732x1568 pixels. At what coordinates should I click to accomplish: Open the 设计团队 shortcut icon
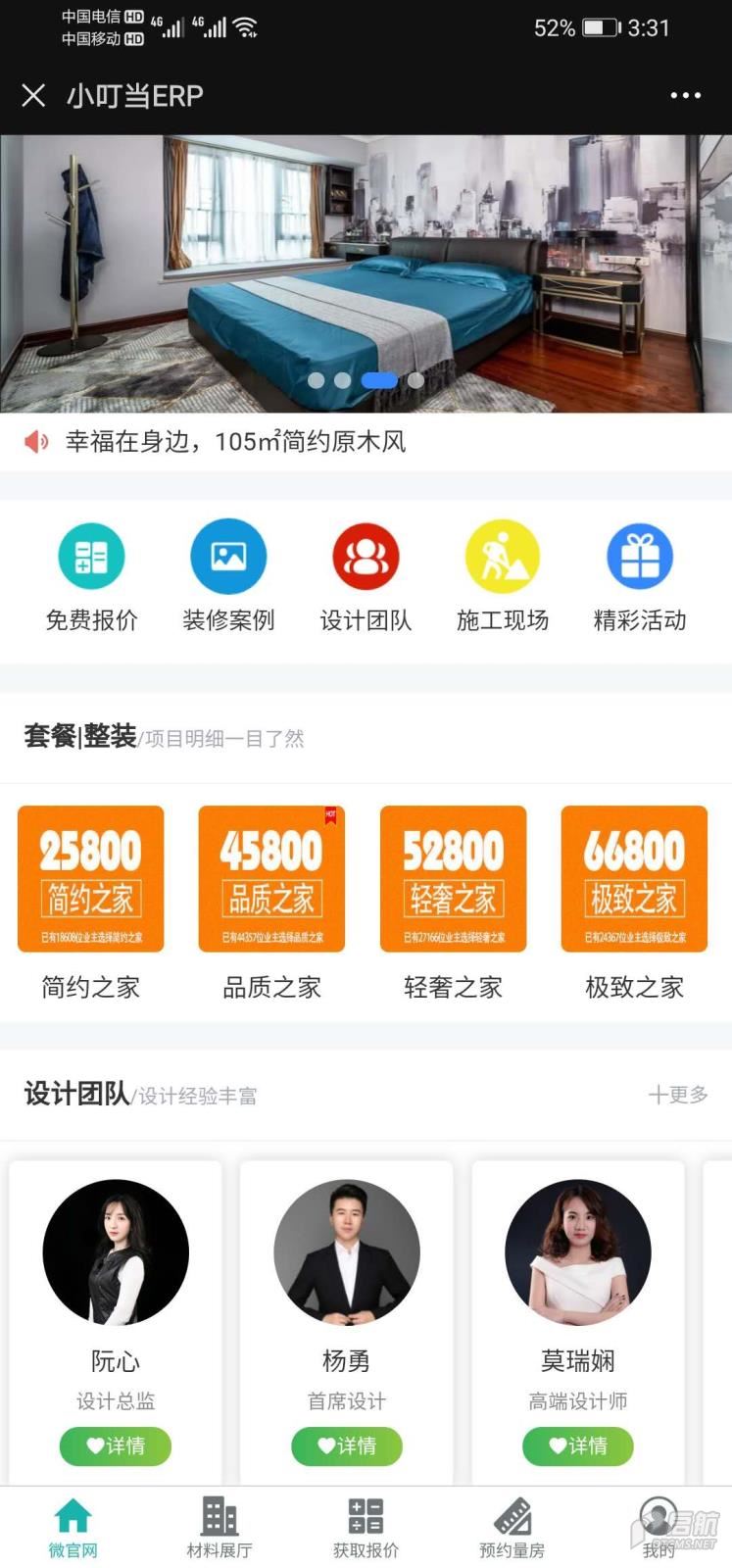(366, 557)
